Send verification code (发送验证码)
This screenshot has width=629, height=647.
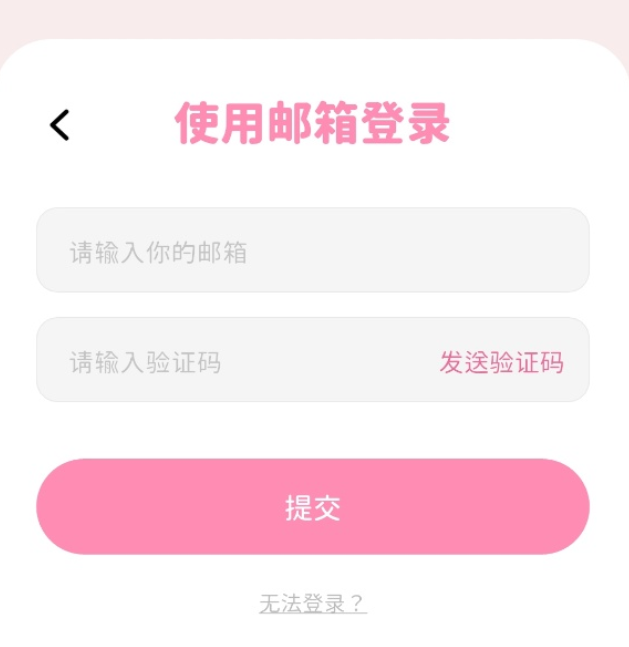point(501,362)
